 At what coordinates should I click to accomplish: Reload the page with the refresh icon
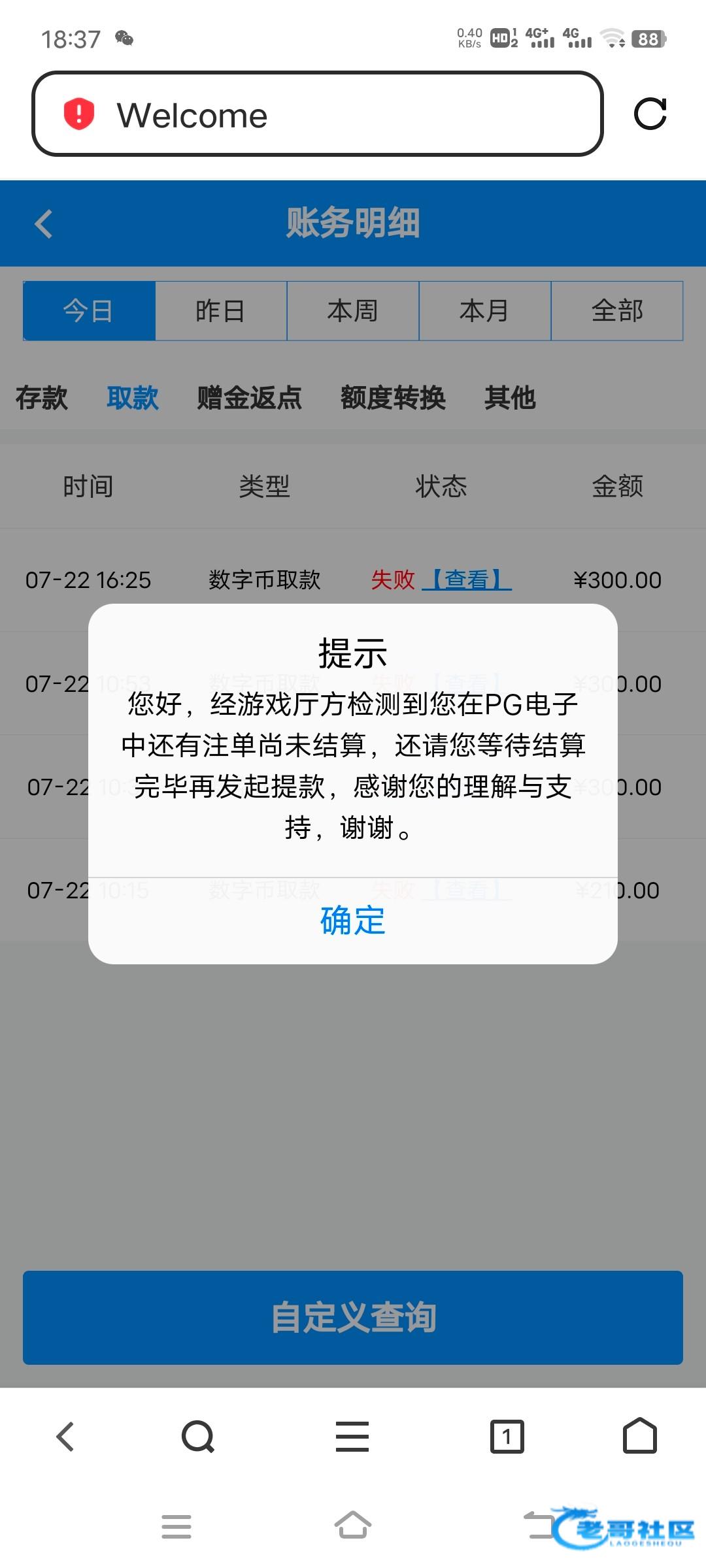click(650, 114)
